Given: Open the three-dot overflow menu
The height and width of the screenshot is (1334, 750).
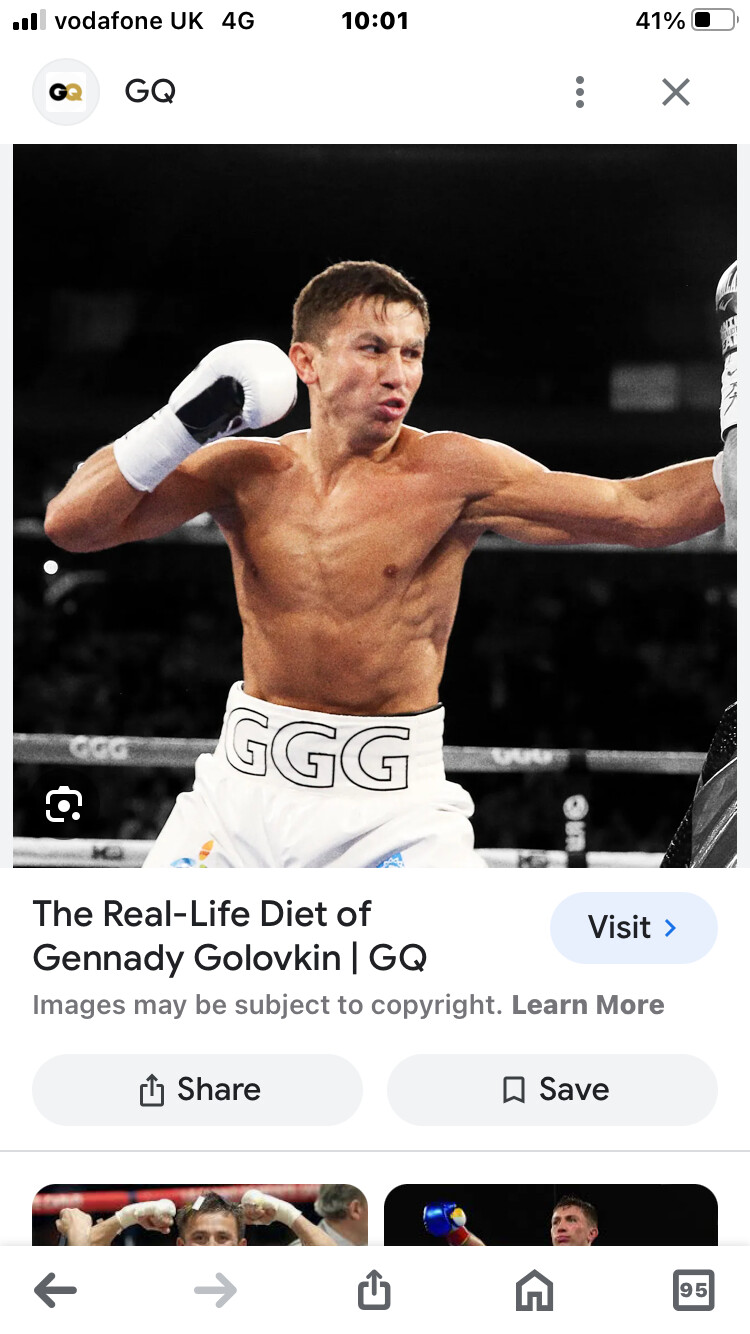Looking at the screenshot, I should tap(579, 92).
